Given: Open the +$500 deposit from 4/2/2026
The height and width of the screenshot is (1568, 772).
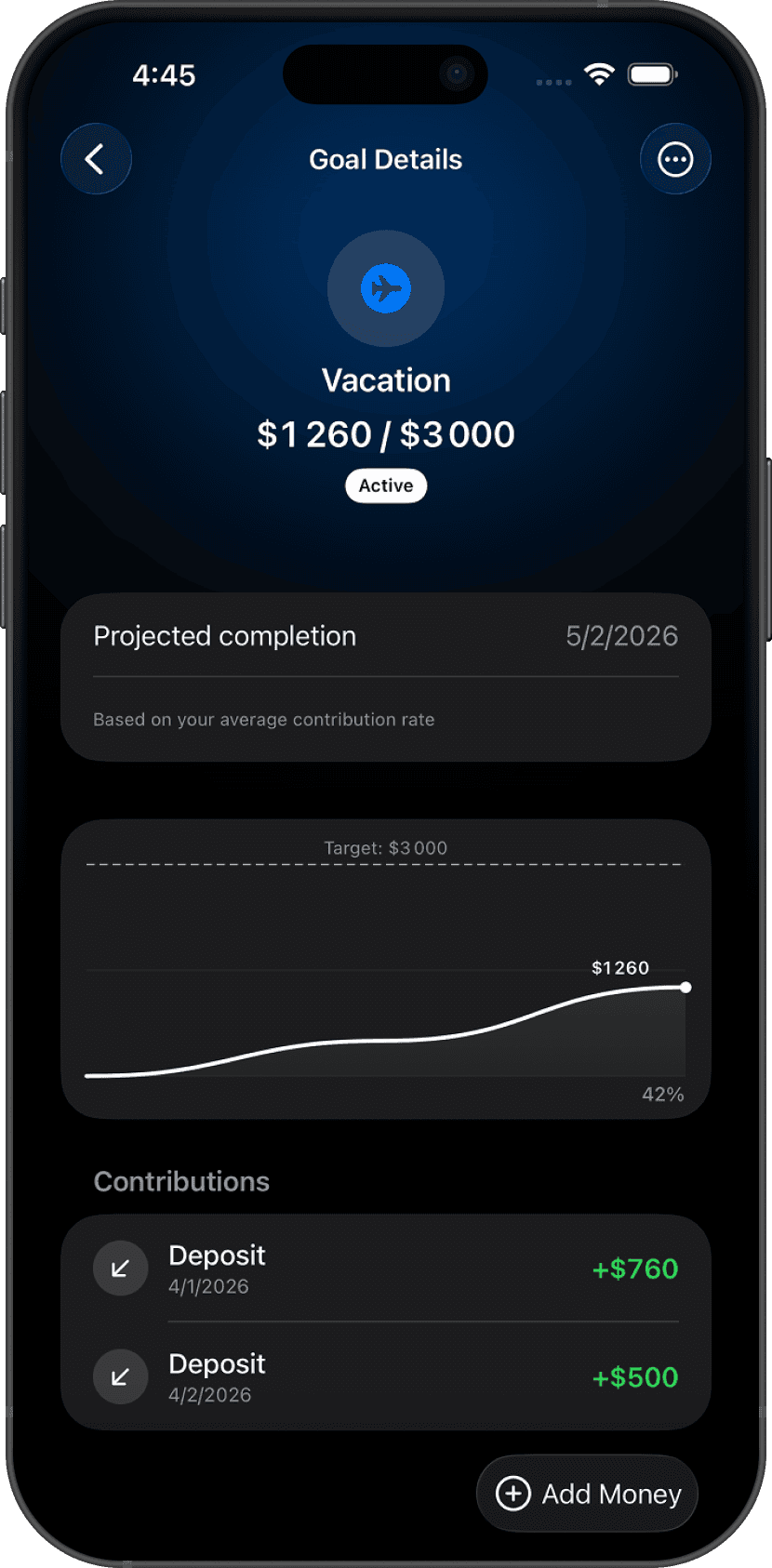Looking at the screenshot, I should [x=386, y=1376].
